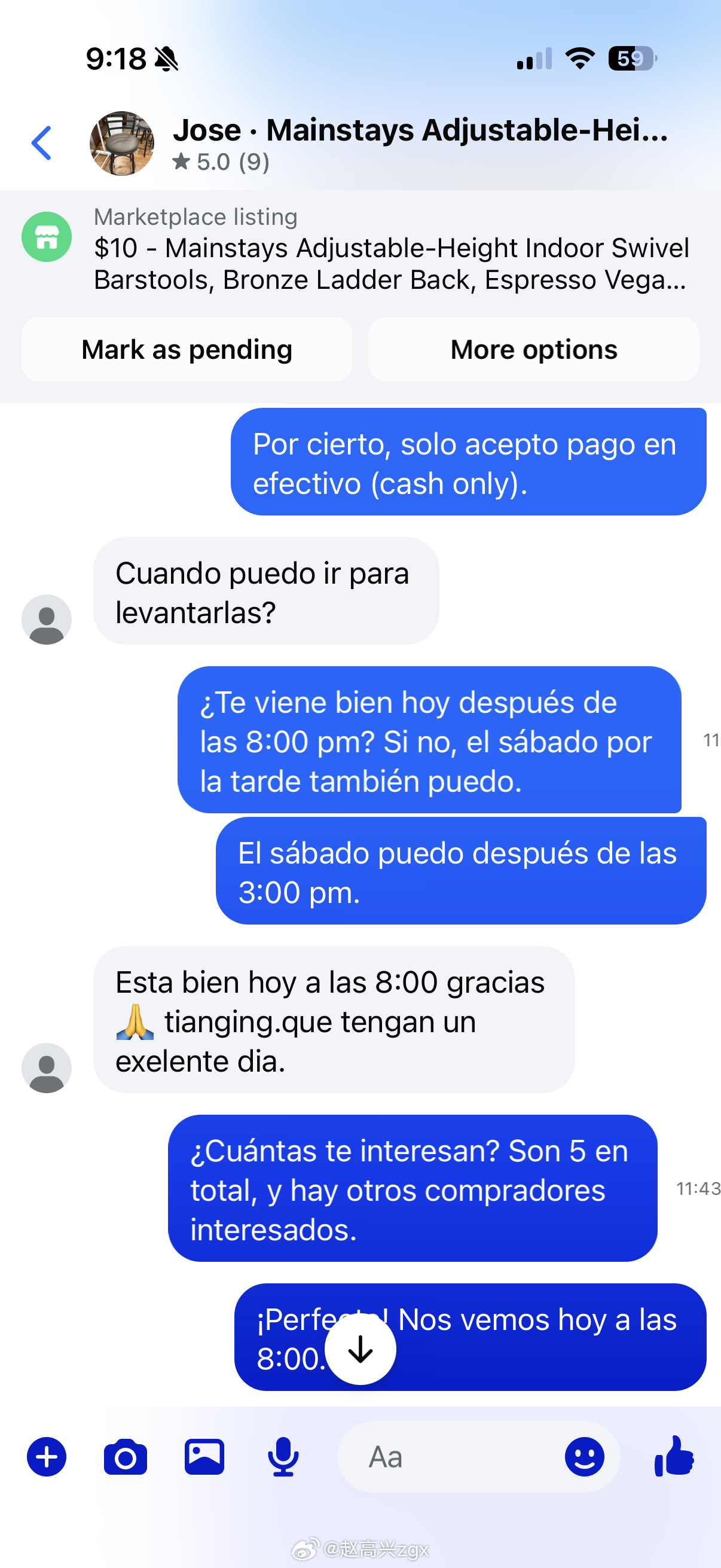Open the emoji picker

(585, 1457)
